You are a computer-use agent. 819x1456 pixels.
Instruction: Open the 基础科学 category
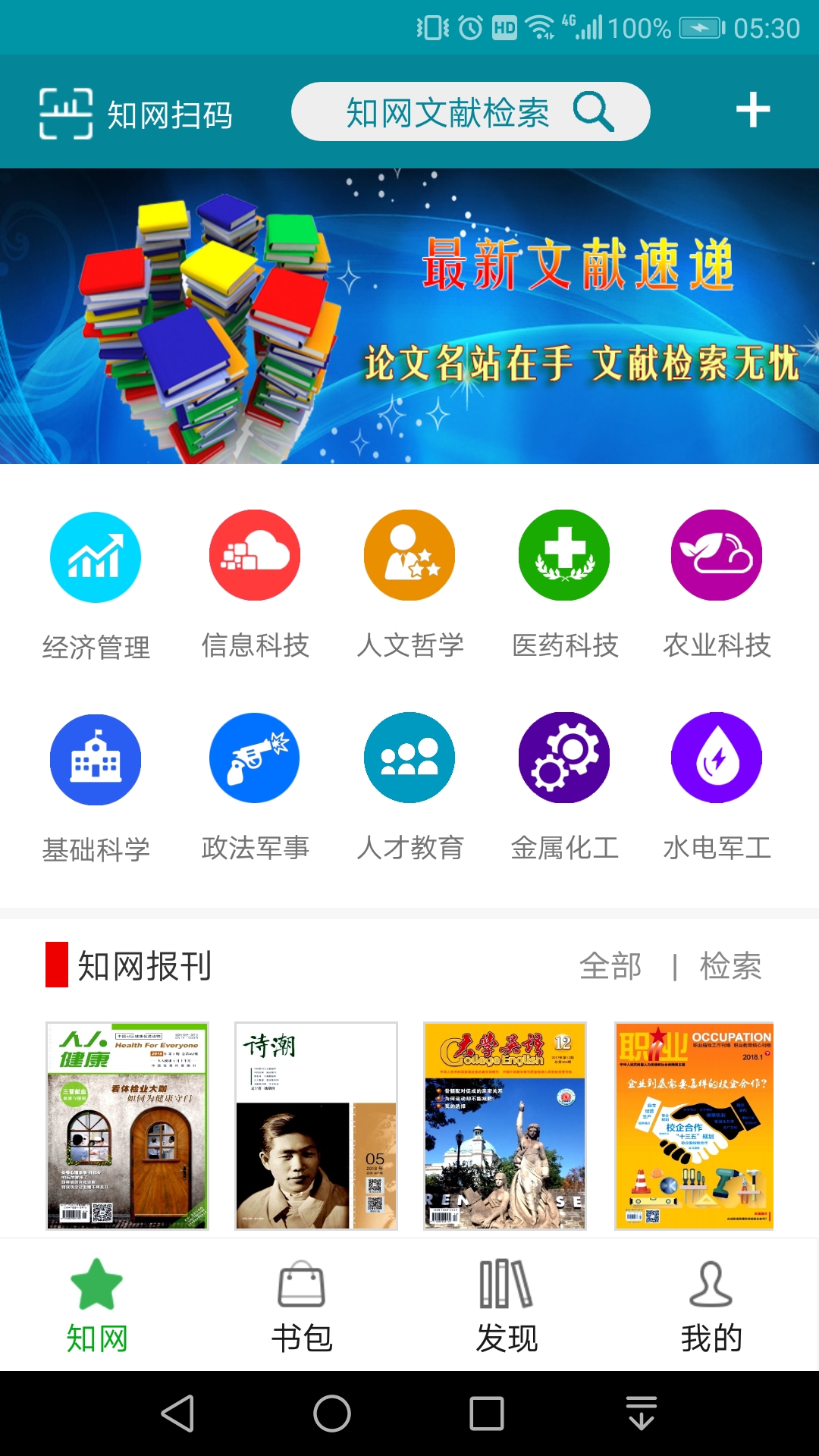tap(96, 784)
